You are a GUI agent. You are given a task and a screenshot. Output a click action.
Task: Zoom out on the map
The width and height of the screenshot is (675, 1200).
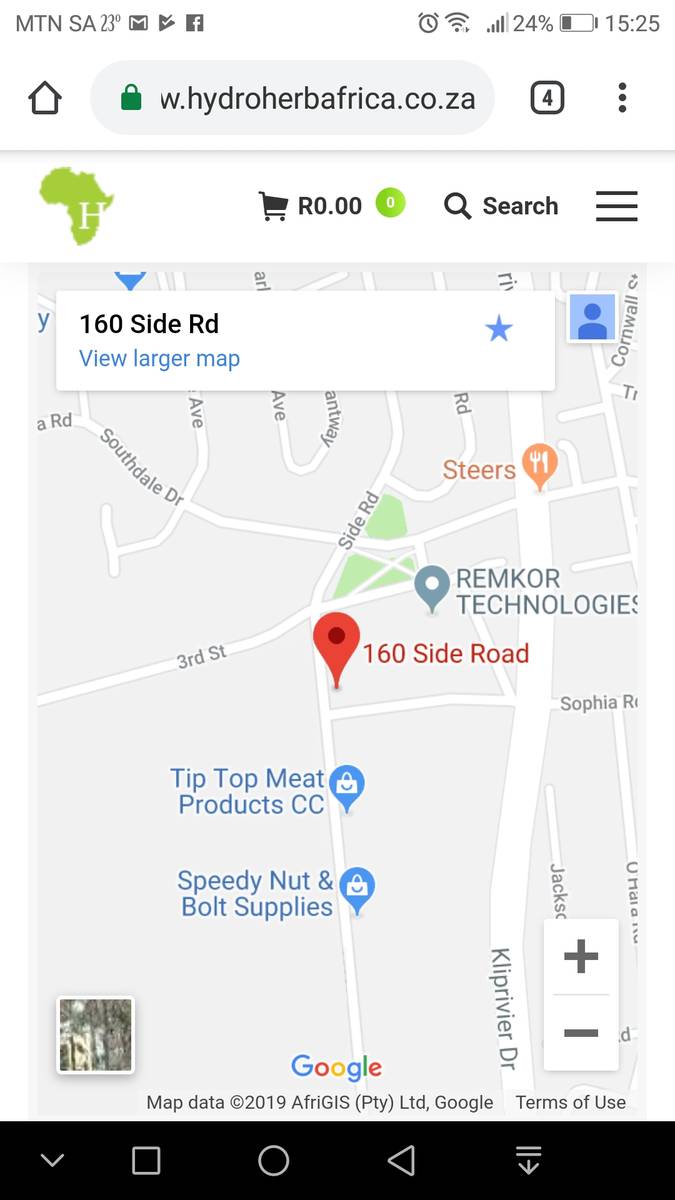click(x=581, y=1033)
